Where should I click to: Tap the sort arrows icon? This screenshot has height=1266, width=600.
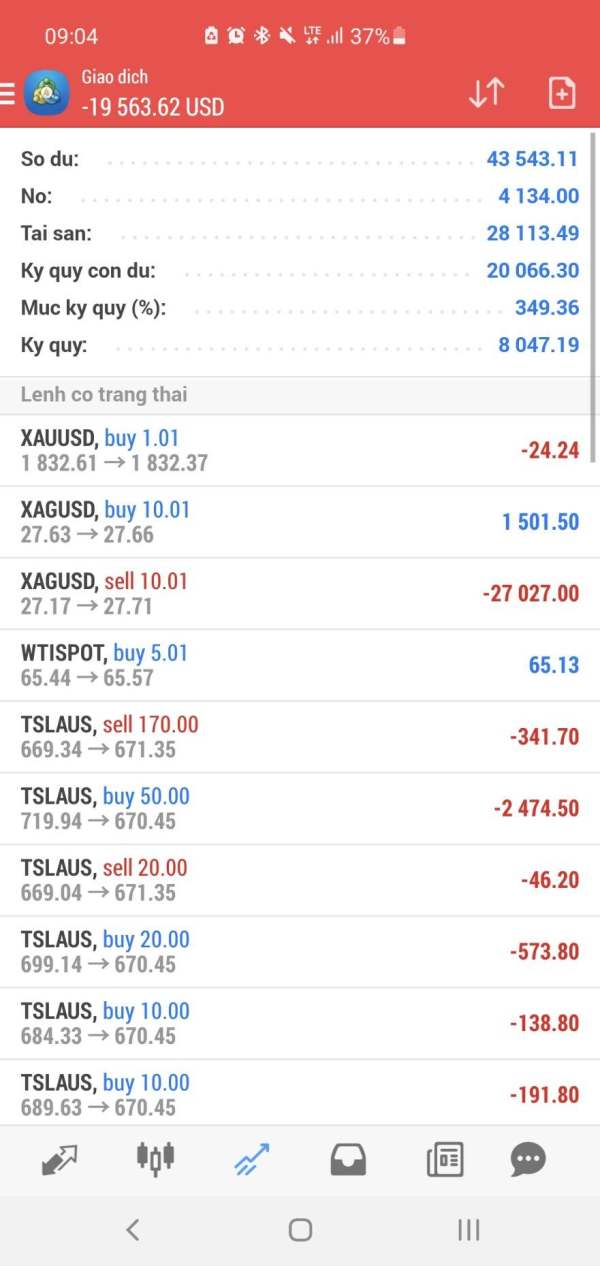click(x=486, y=93)
